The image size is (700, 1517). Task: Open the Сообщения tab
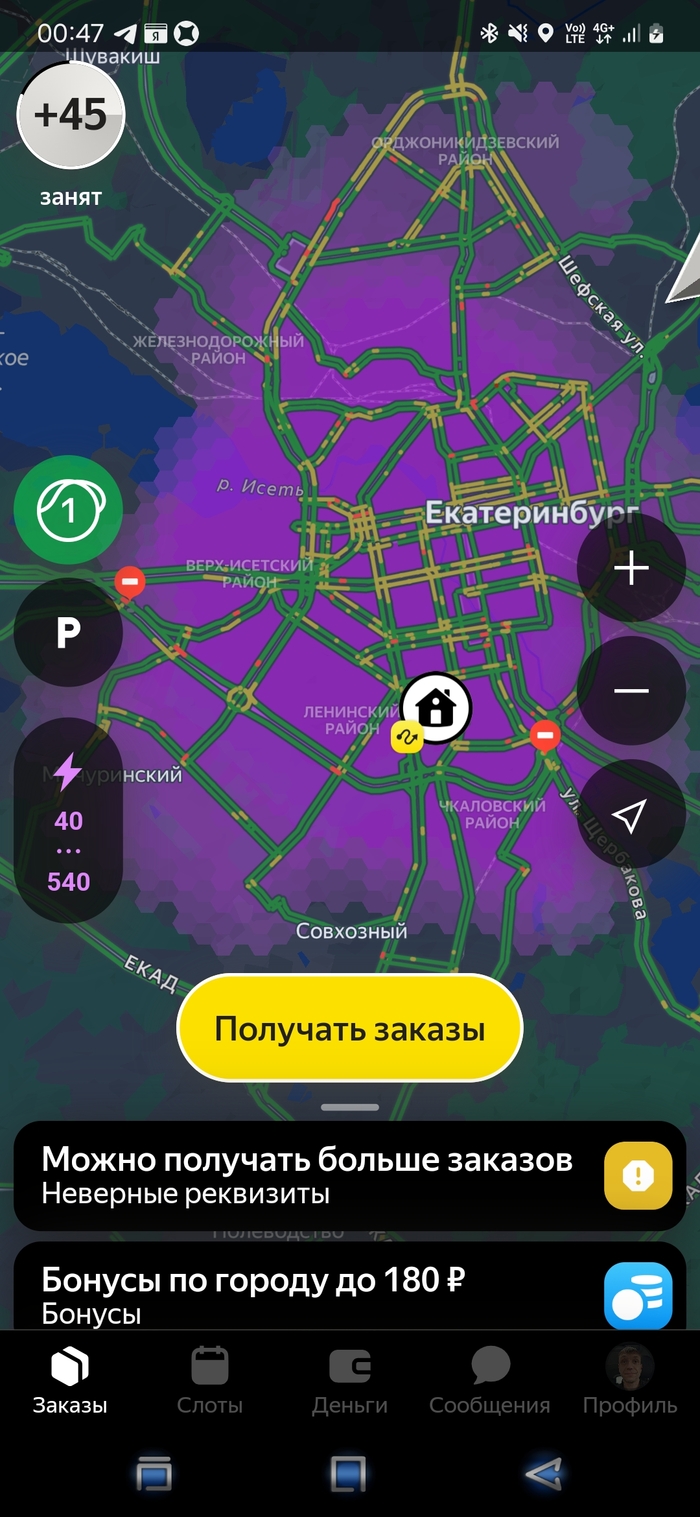(490, 1381)
